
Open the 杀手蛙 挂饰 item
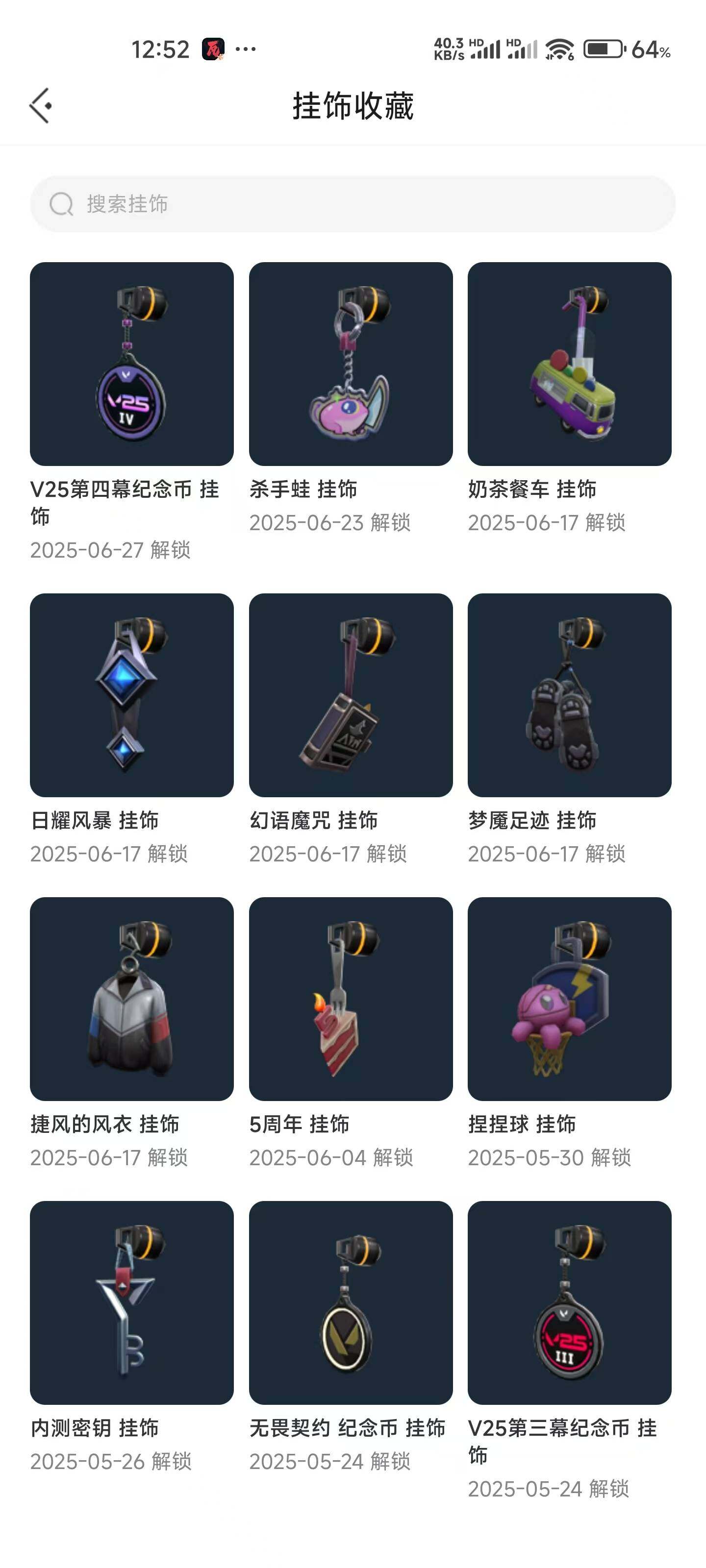pyautogui.click(x=350, y=364)
